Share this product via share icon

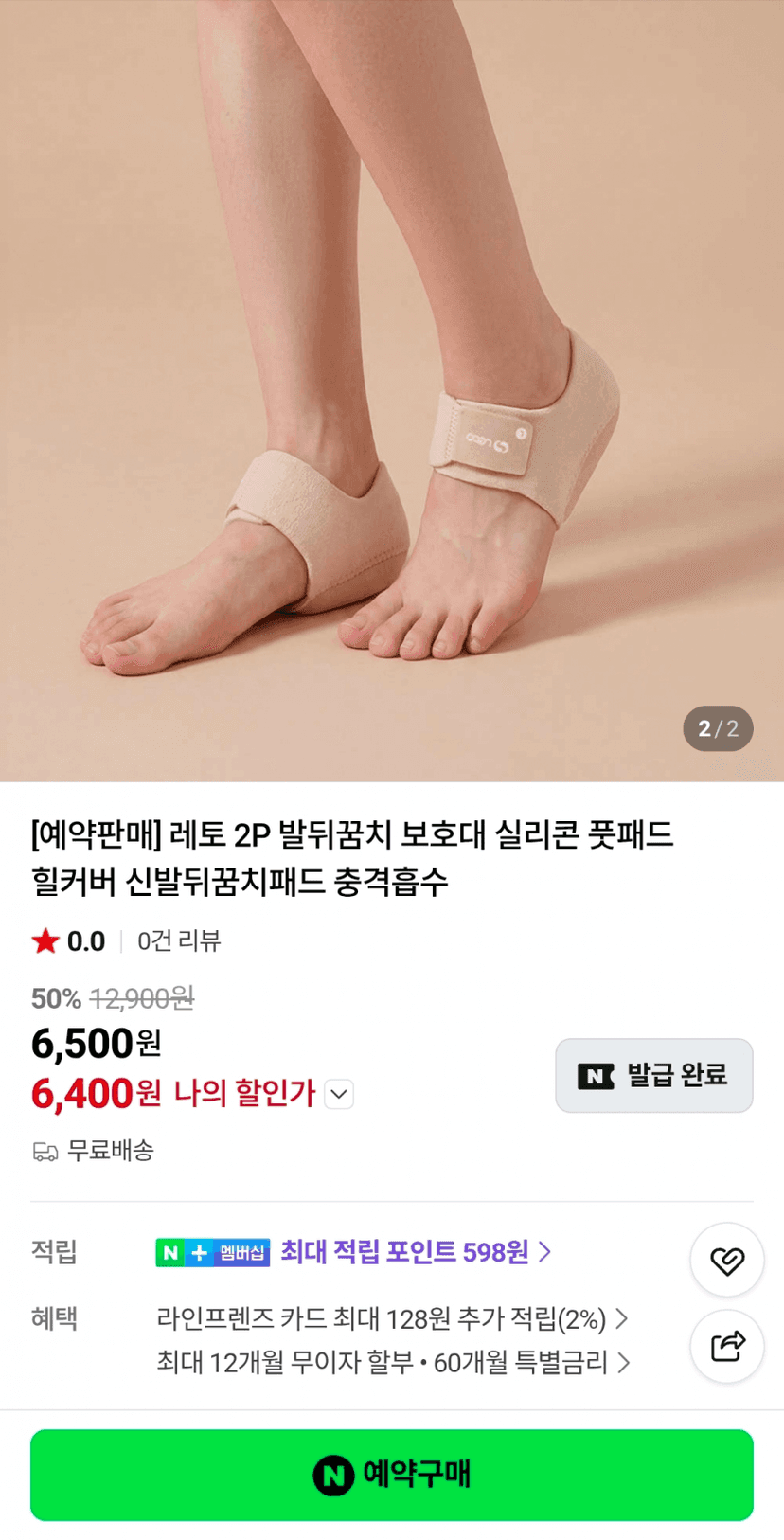click(x=727, y=1346)
